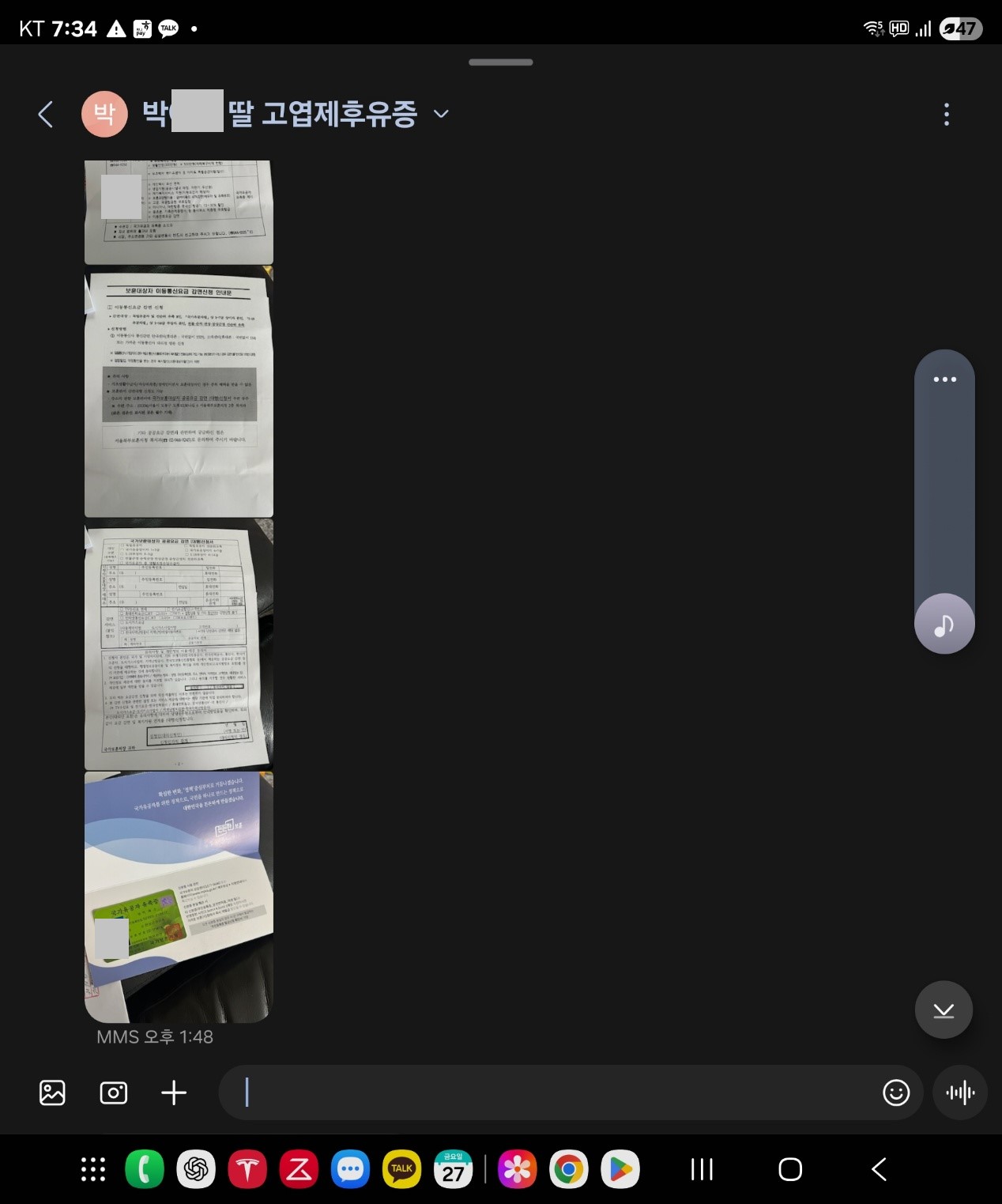This screenshot has width=1002, height=1204.
Task: Open more attachment options with plus
Action: click(174, 1093)
